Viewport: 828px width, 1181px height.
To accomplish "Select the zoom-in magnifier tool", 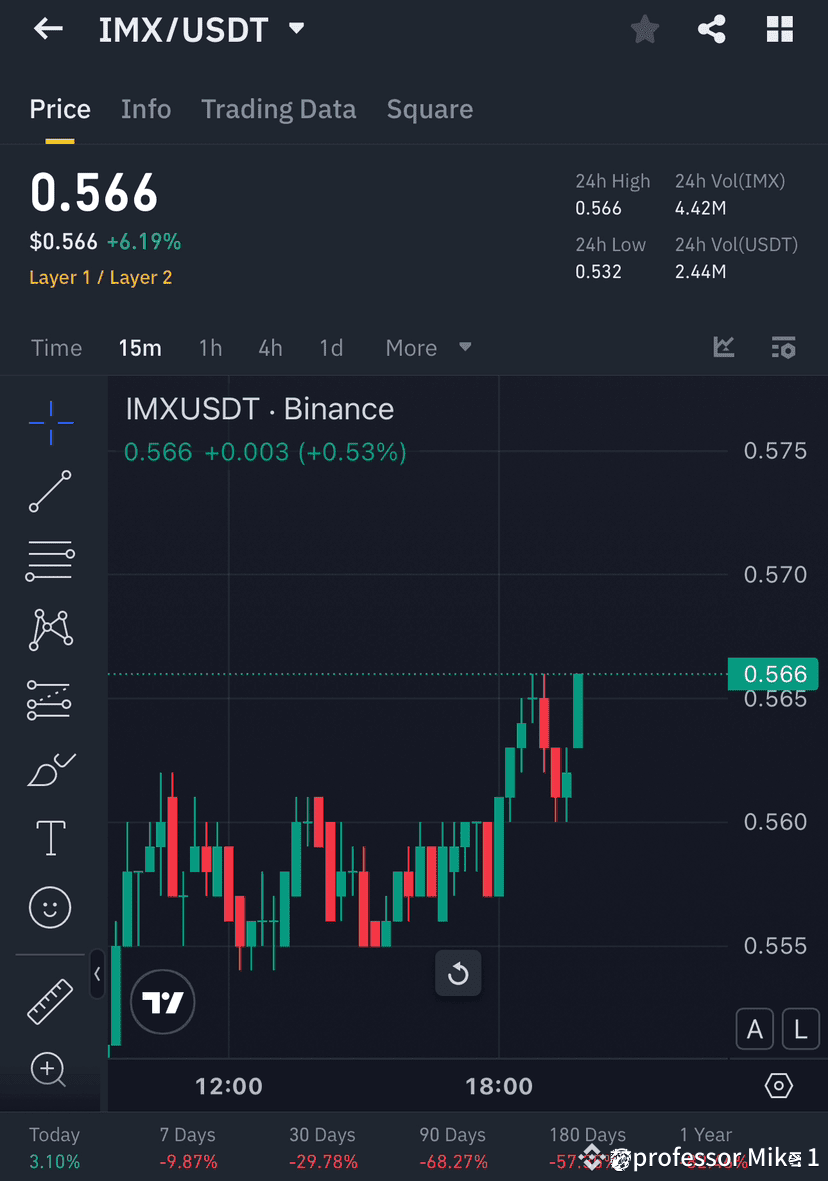I will [50, 1070].
